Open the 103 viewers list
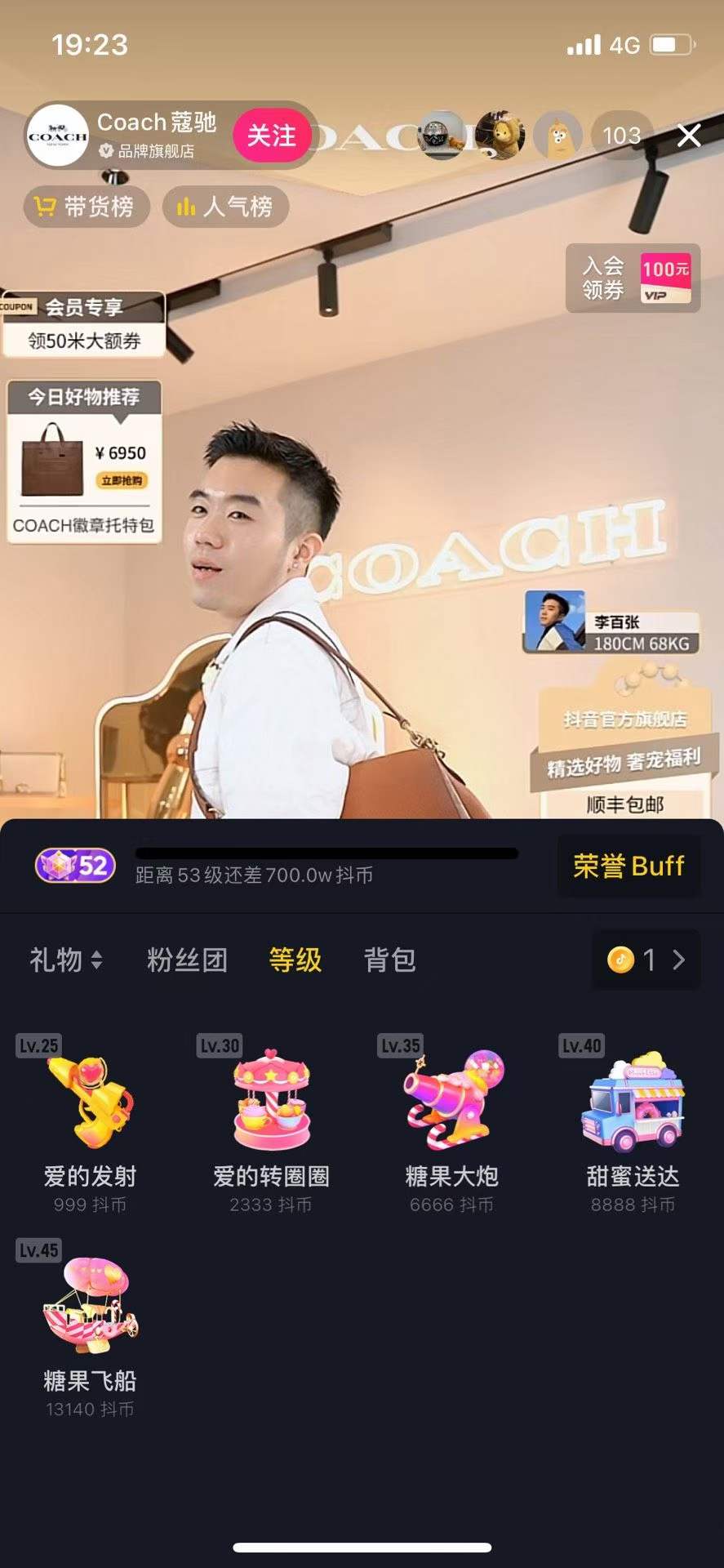Viewport: 724px width, 1568px height. point(621,136)
